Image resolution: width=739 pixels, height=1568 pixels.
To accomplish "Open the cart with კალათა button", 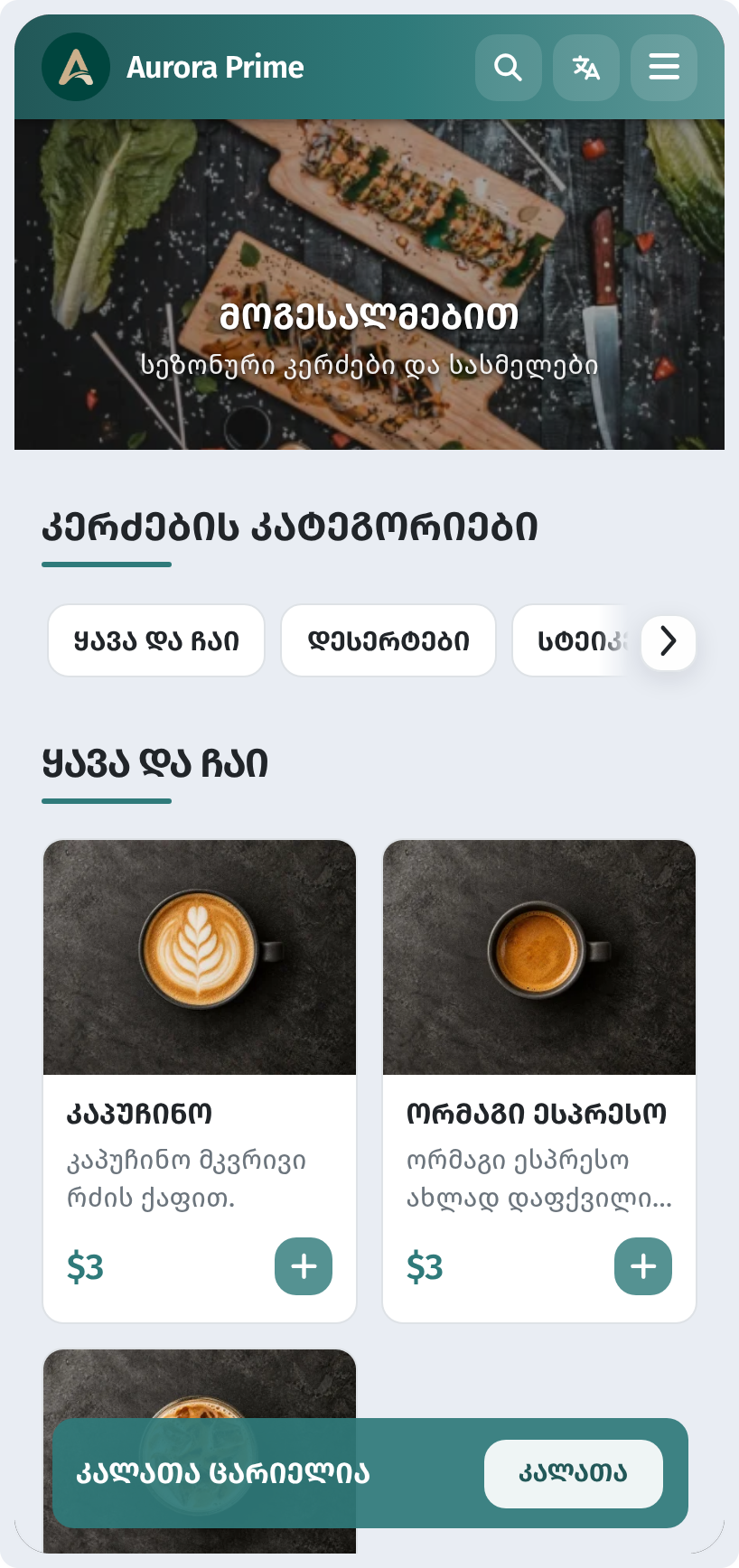I will tap(574, 1473).
